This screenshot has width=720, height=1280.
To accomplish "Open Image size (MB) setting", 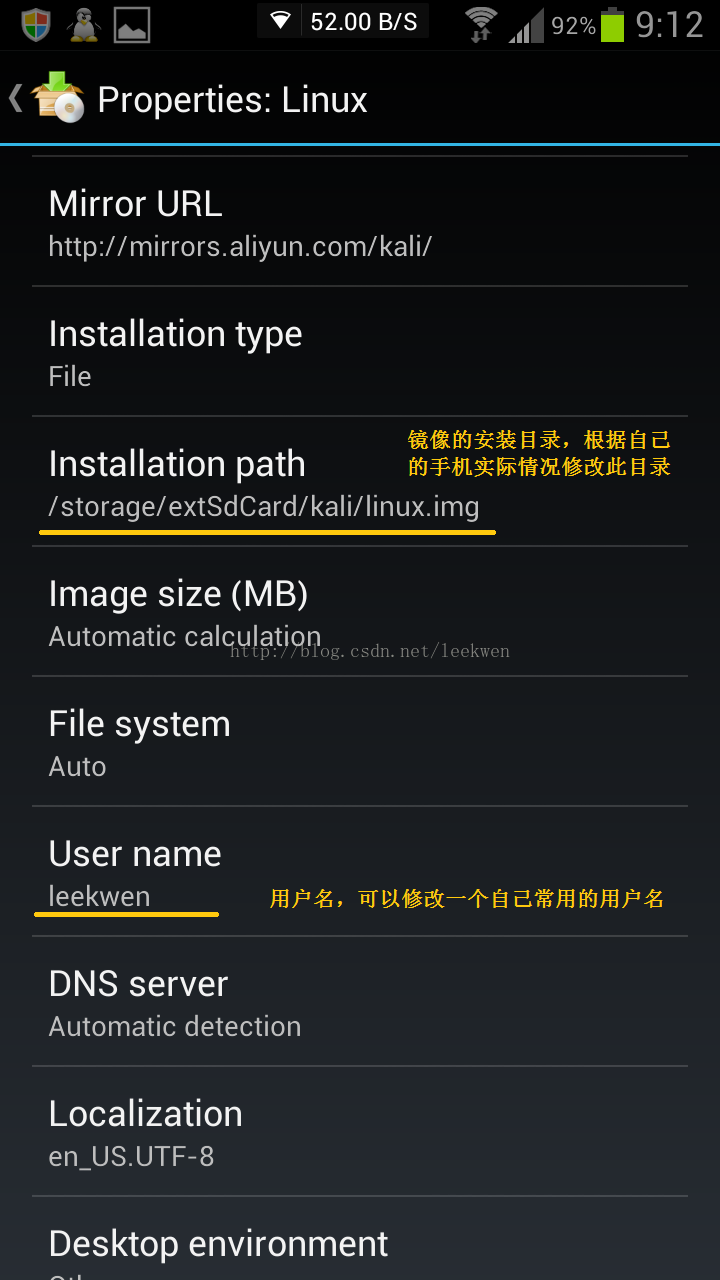I will pyautogui.click(x=360, y=612).
